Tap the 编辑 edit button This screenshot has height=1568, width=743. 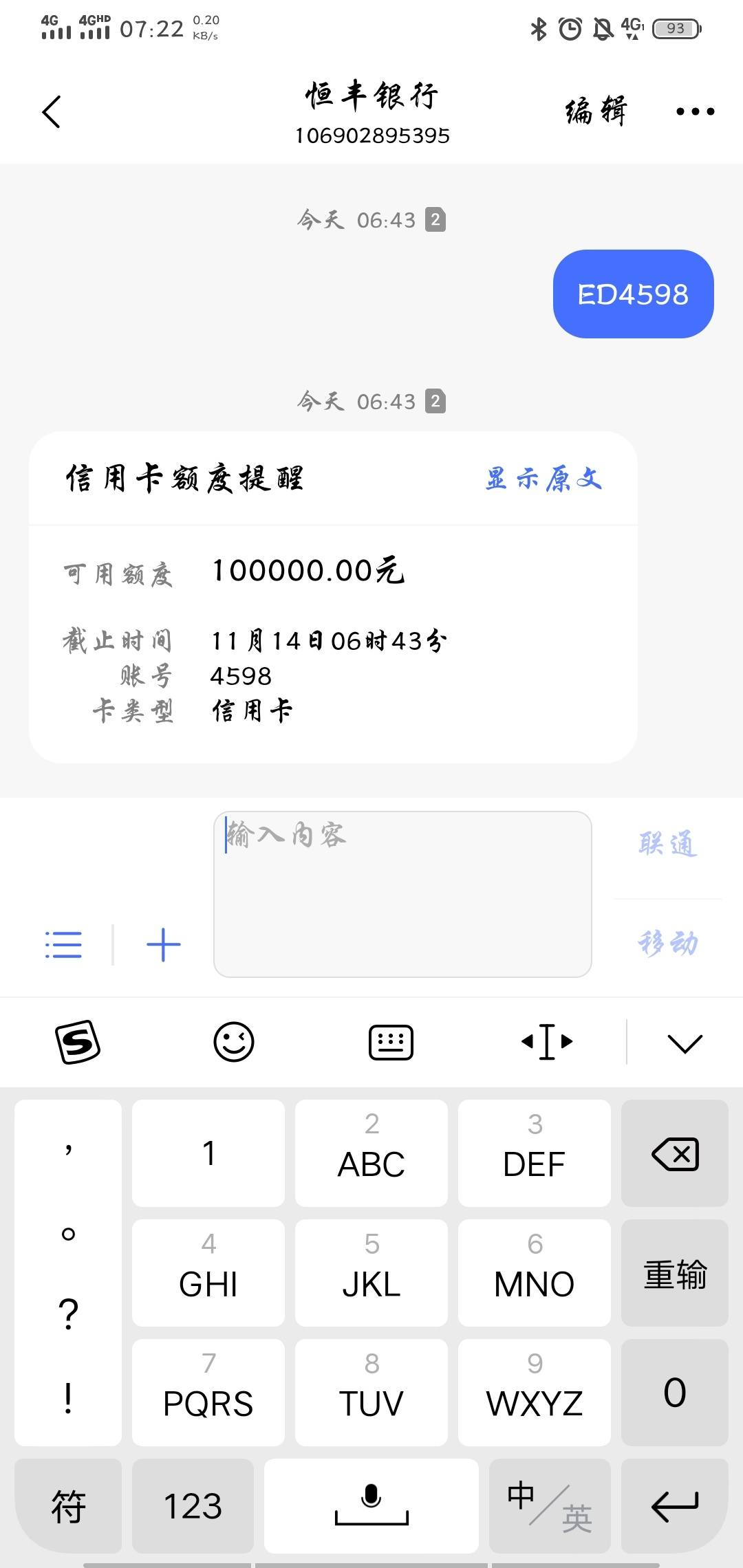tap(596, 111)
